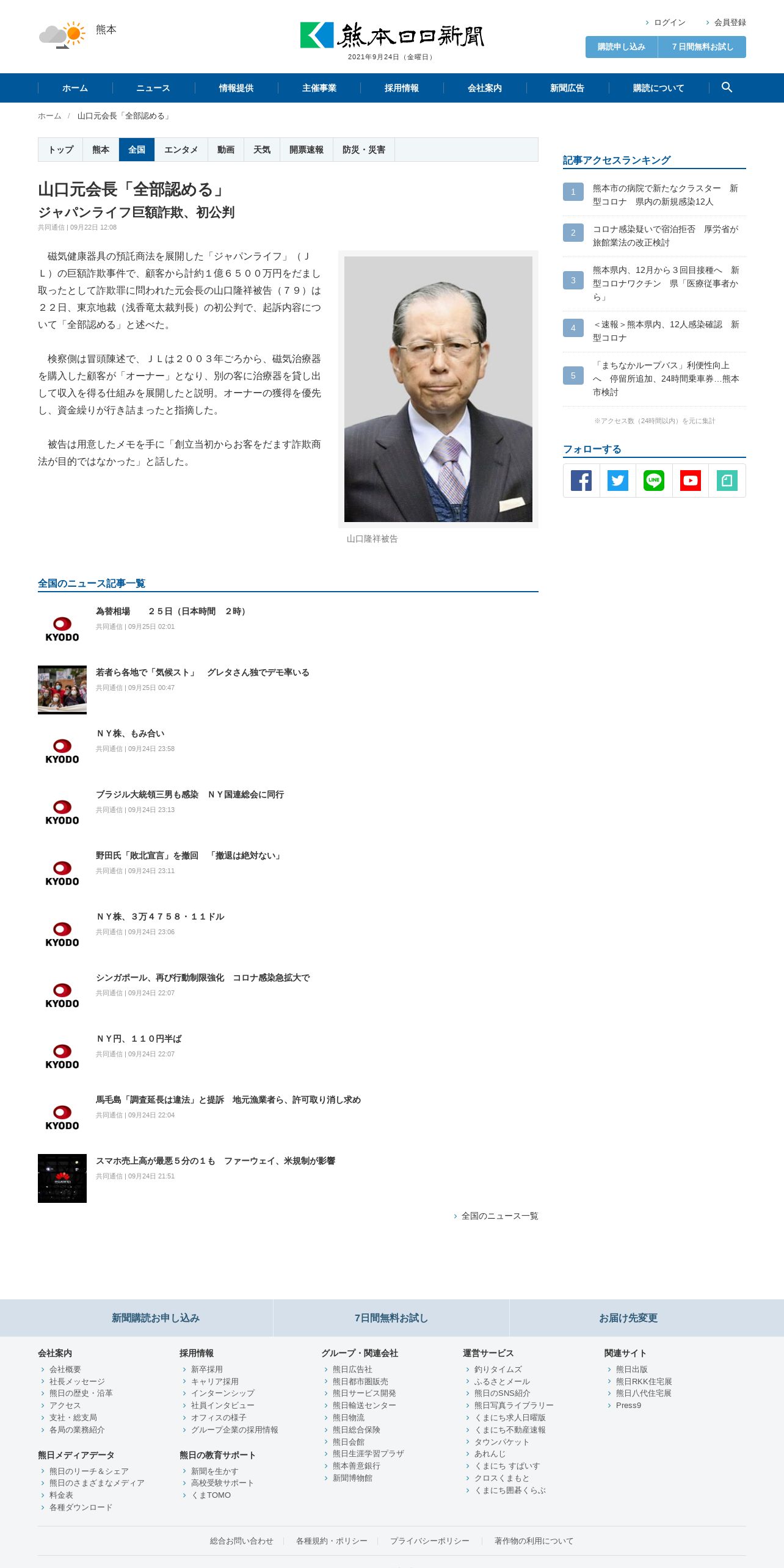Viewport: 784px width, 1568px height.
Task: Switch to the 防災・災害 tab
Action: [x=364, y=150]
